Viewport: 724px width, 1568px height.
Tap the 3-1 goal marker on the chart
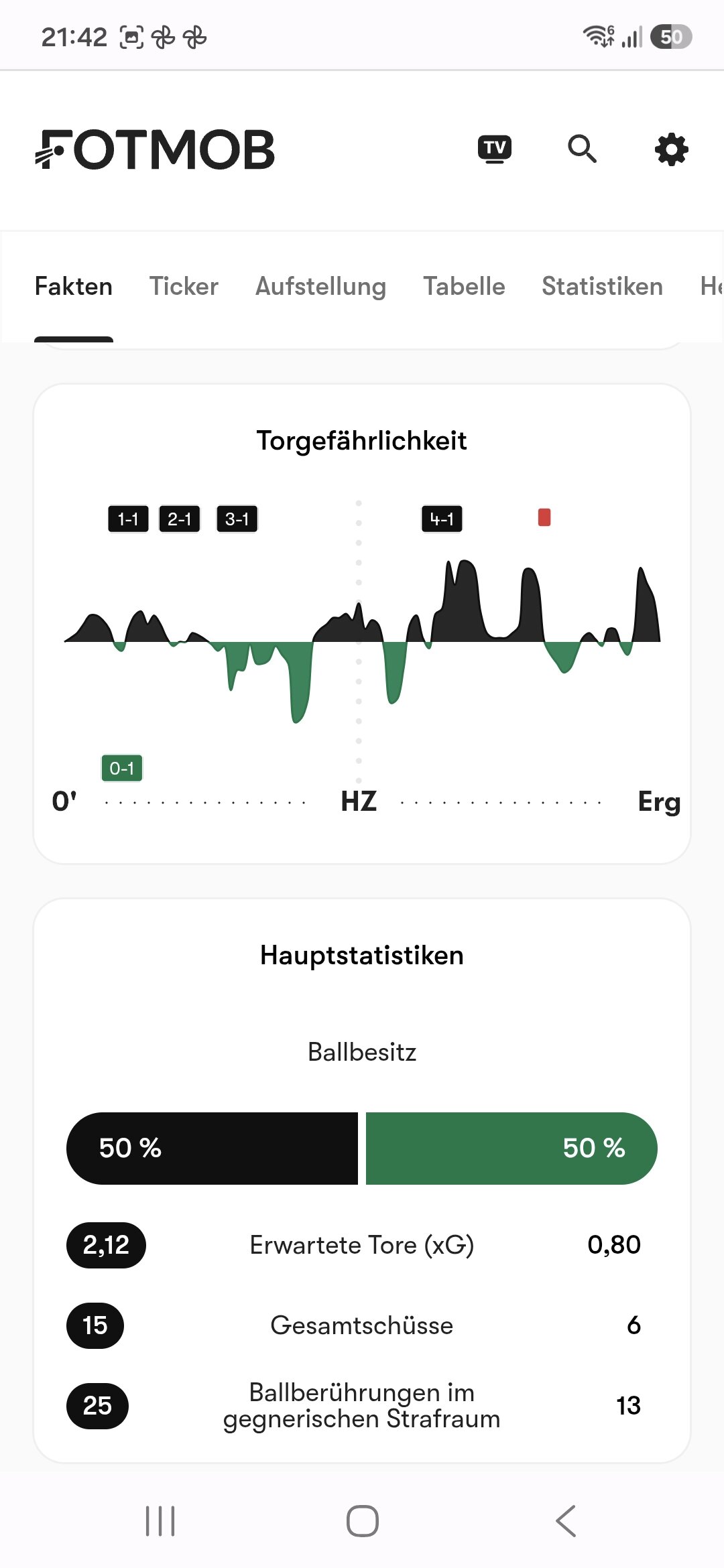[x=237, y=519]
